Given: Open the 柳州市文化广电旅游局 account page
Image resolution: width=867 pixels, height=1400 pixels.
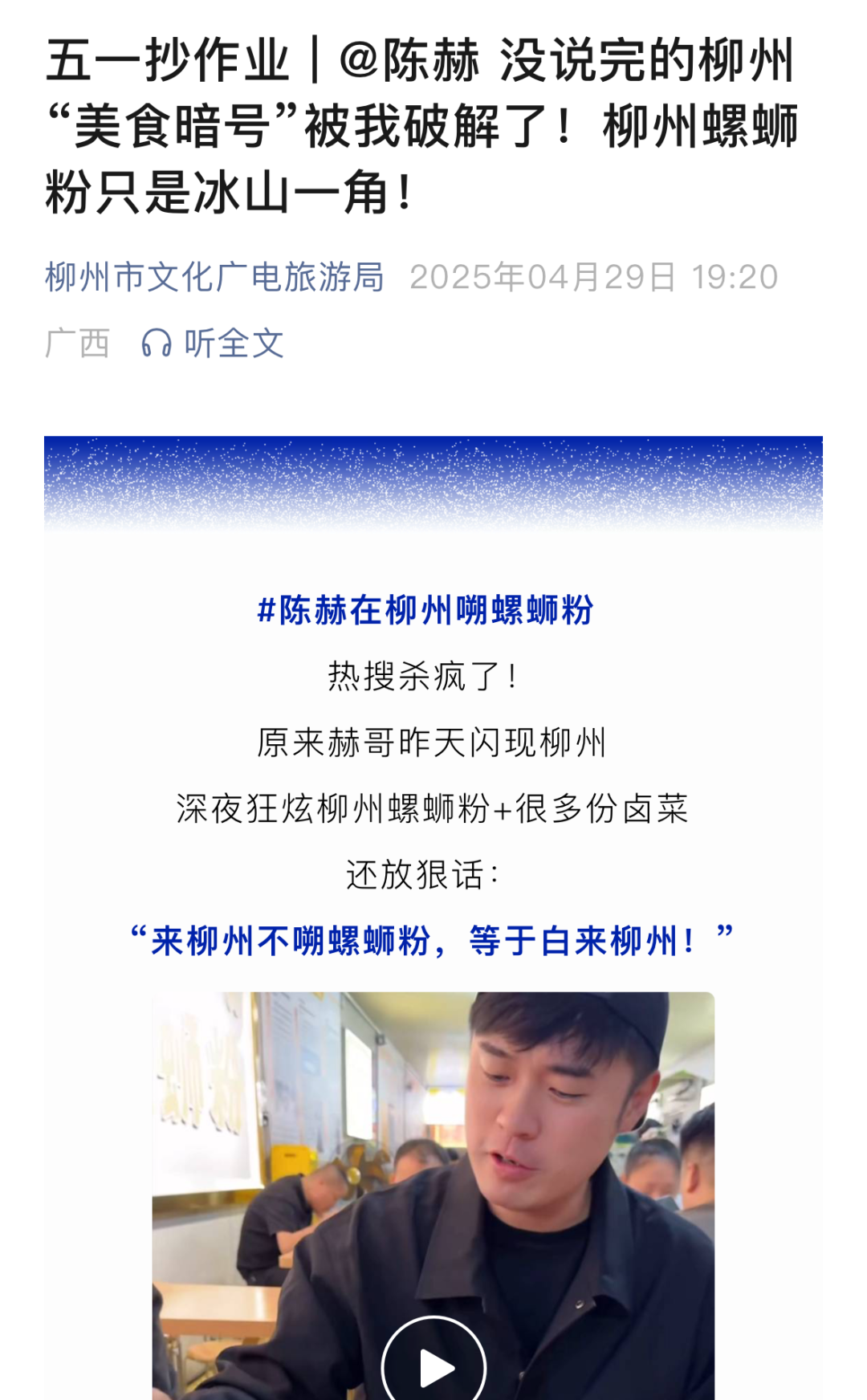Looking at the screenshot, I should [214, 277].
